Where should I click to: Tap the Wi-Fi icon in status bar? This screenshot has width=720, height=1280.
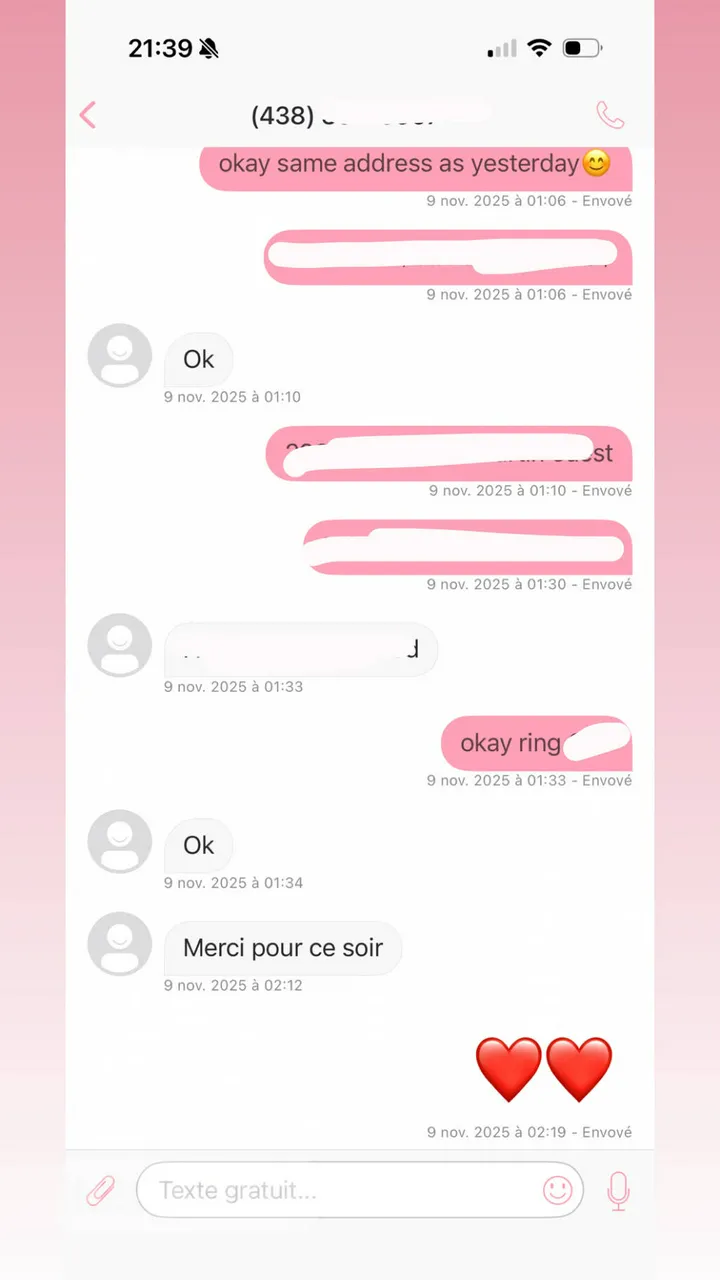[539, 47]
